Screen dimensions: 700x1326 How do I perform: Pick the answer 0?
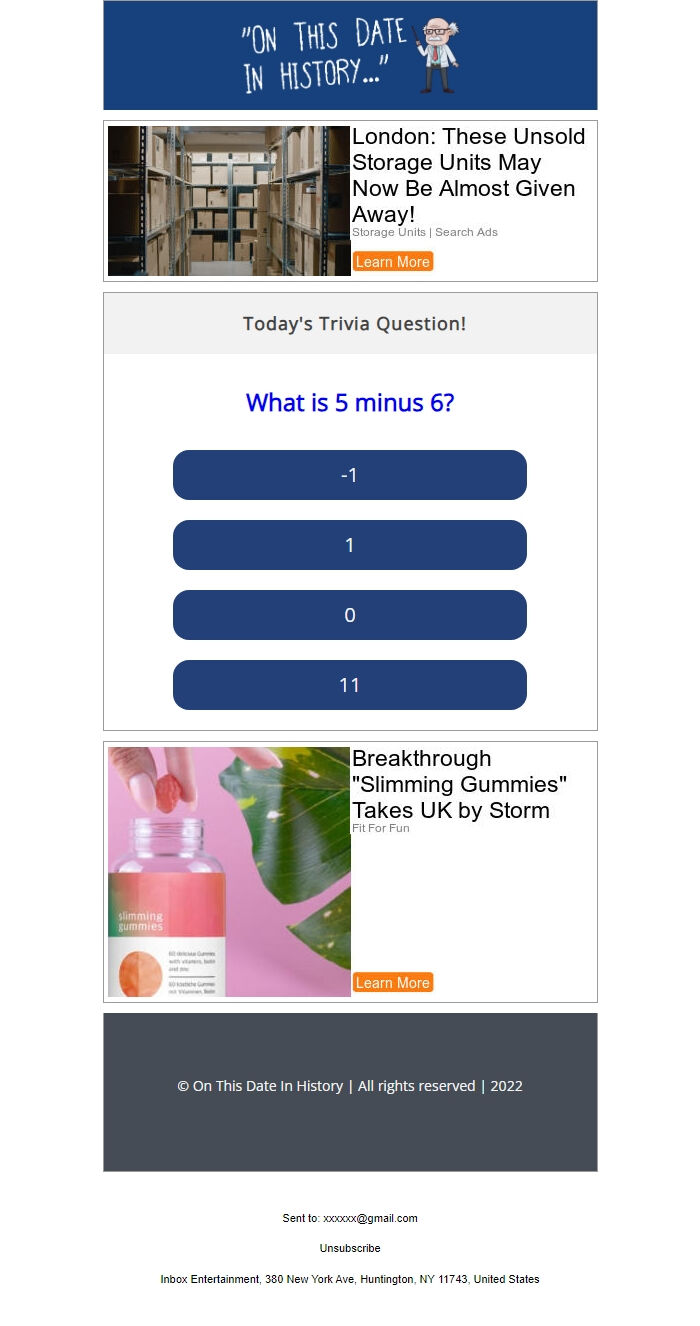349,615
